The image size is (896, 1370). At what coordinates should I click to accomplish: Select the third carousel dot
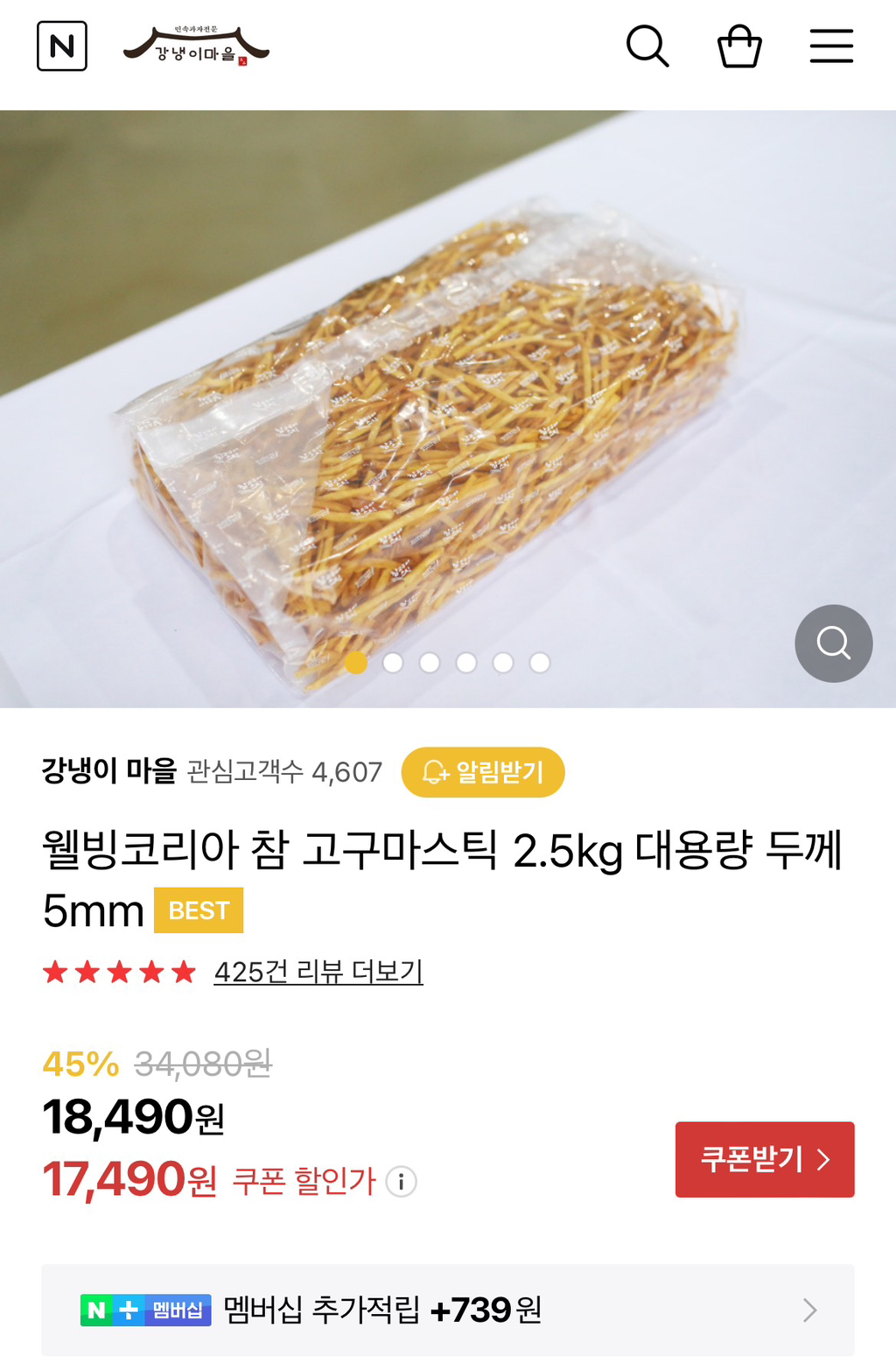pyautogui.click(x=430, y=663)
